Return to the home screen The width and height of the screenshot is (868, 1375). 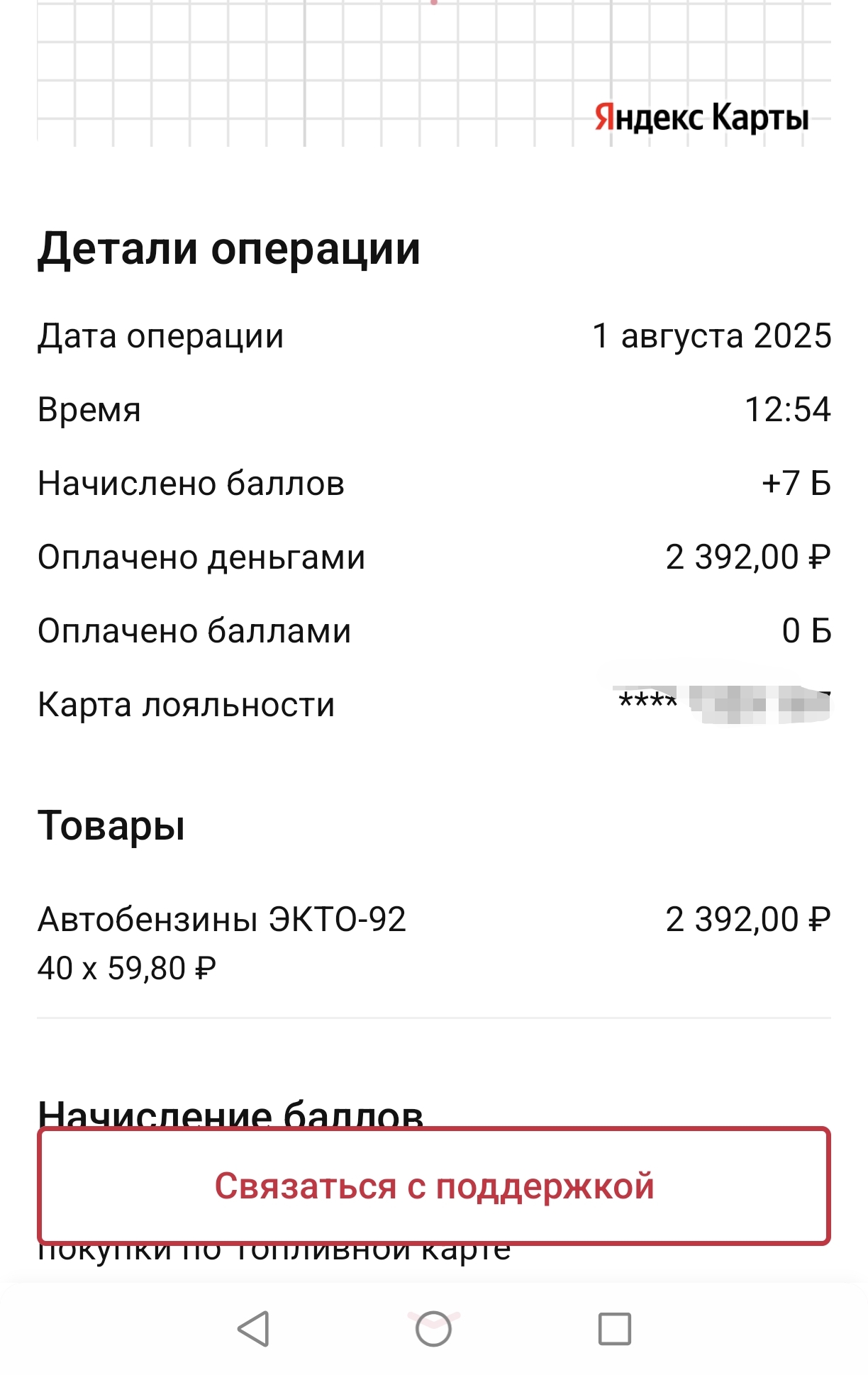(x=433, y=1328)
